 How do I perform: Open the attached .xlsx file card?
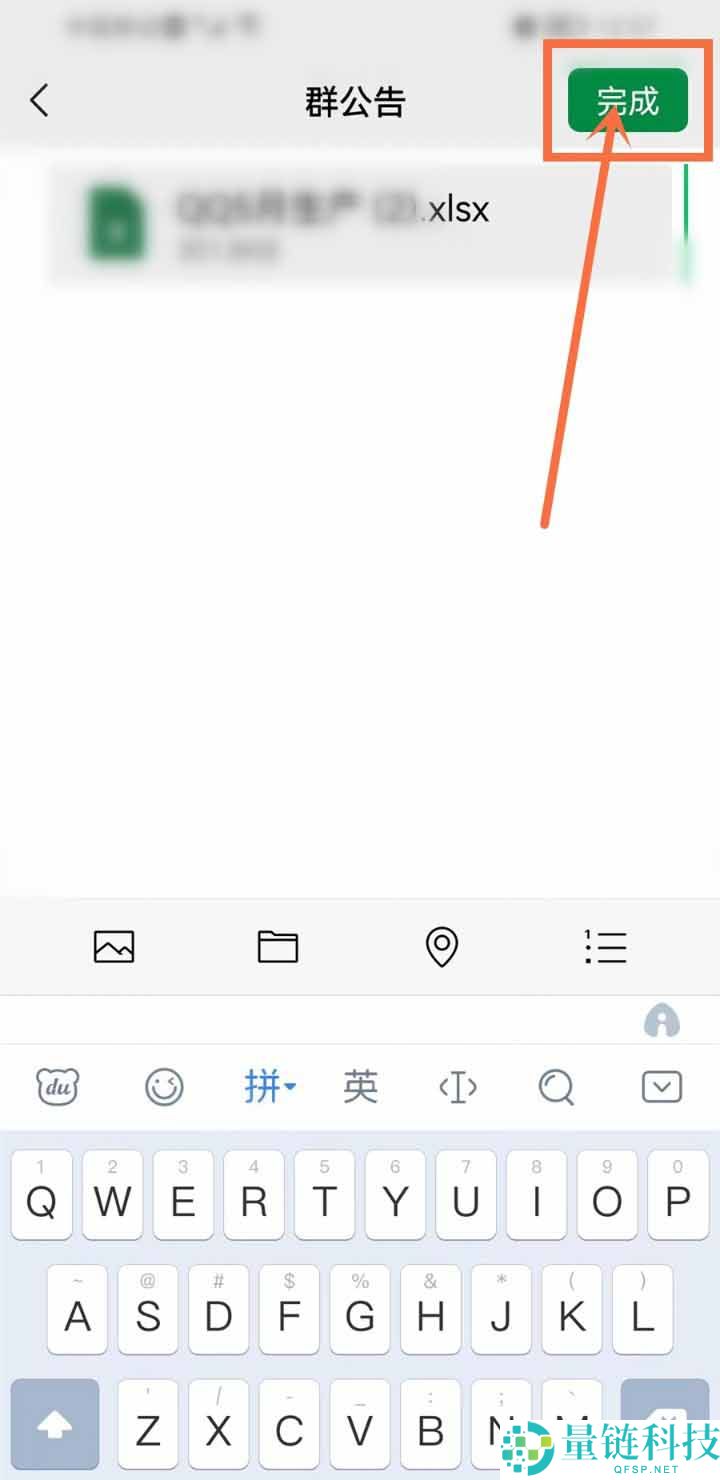pos(360,224)
